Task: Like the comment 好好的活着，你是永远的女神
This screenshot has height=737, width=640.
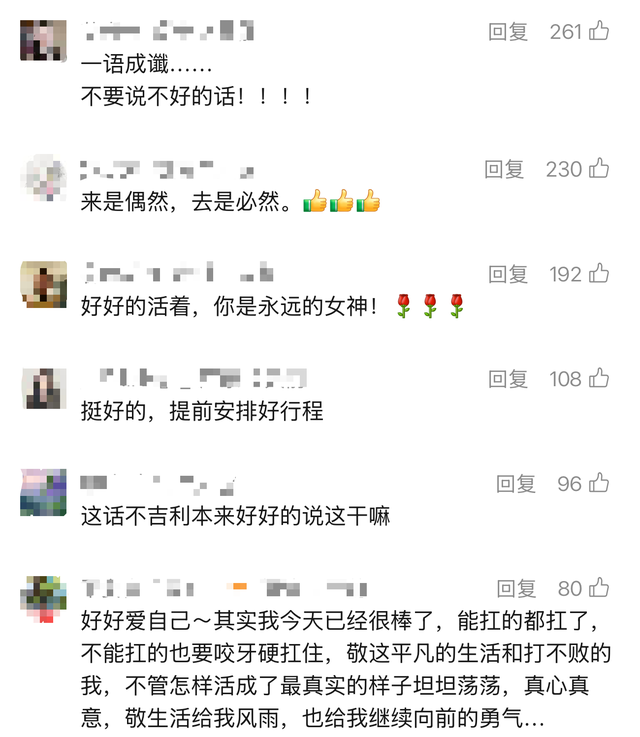Action: (599, 273)
